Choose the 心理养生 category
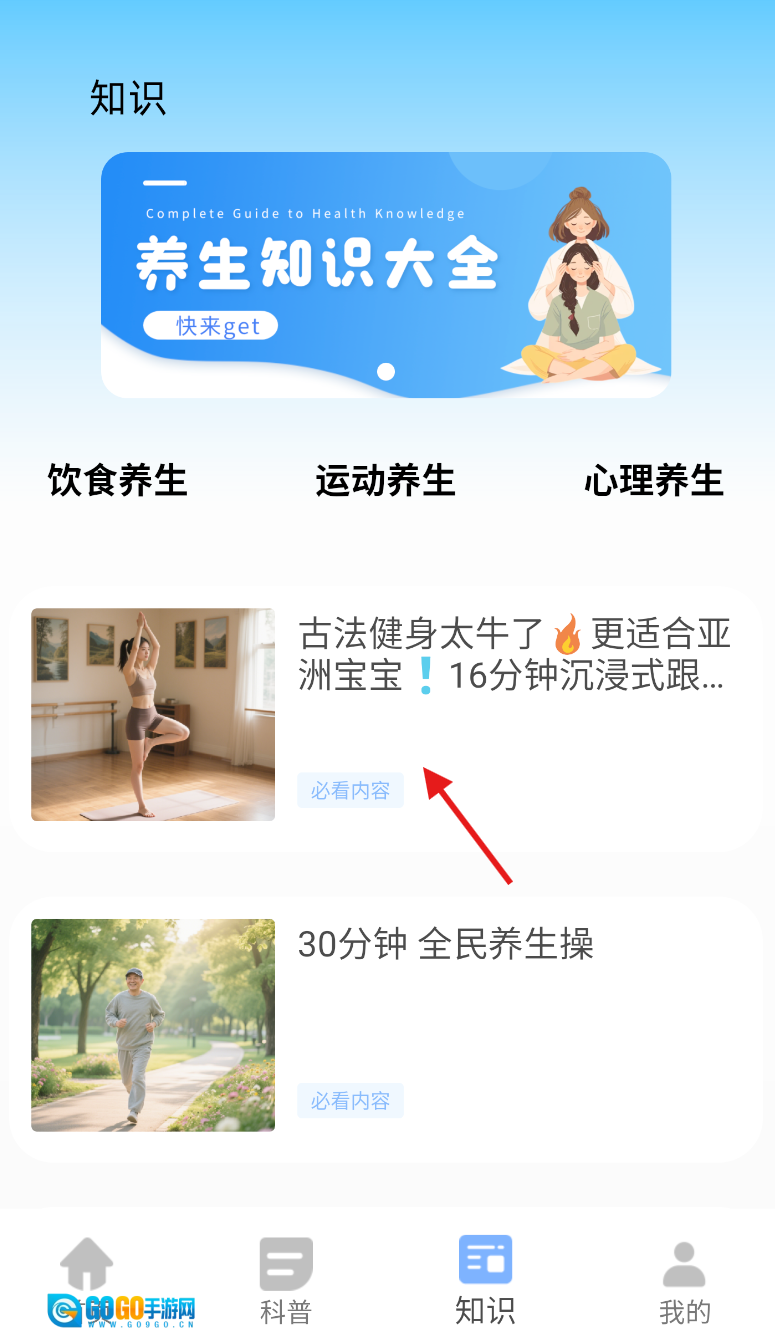The width and height of the screenshot is (775, 1338). (x=653, y=481)
